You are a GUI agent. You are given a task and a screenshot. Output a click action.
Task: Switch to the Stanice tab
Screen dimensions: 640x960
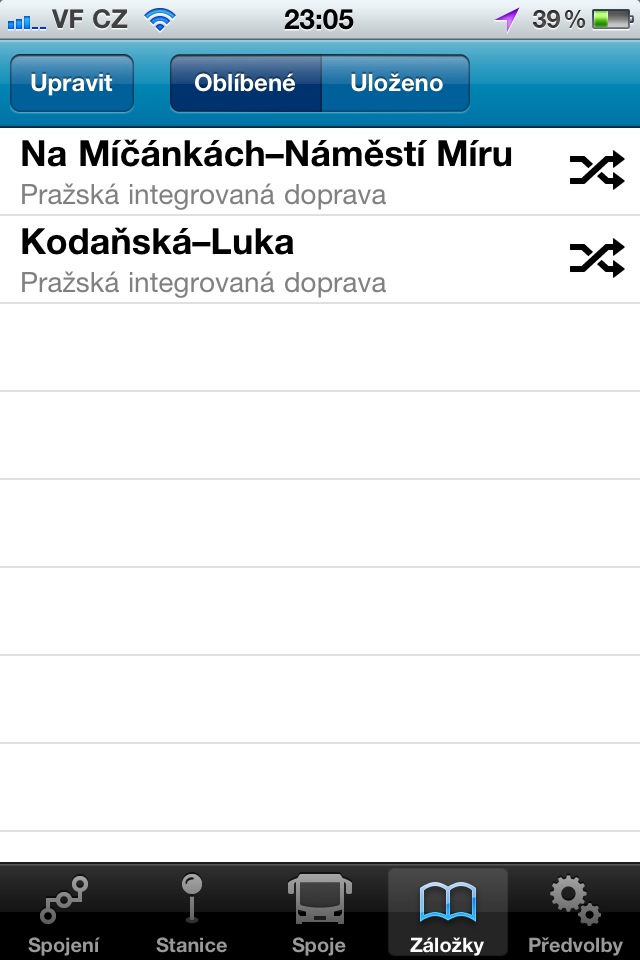tap(191, 913)
